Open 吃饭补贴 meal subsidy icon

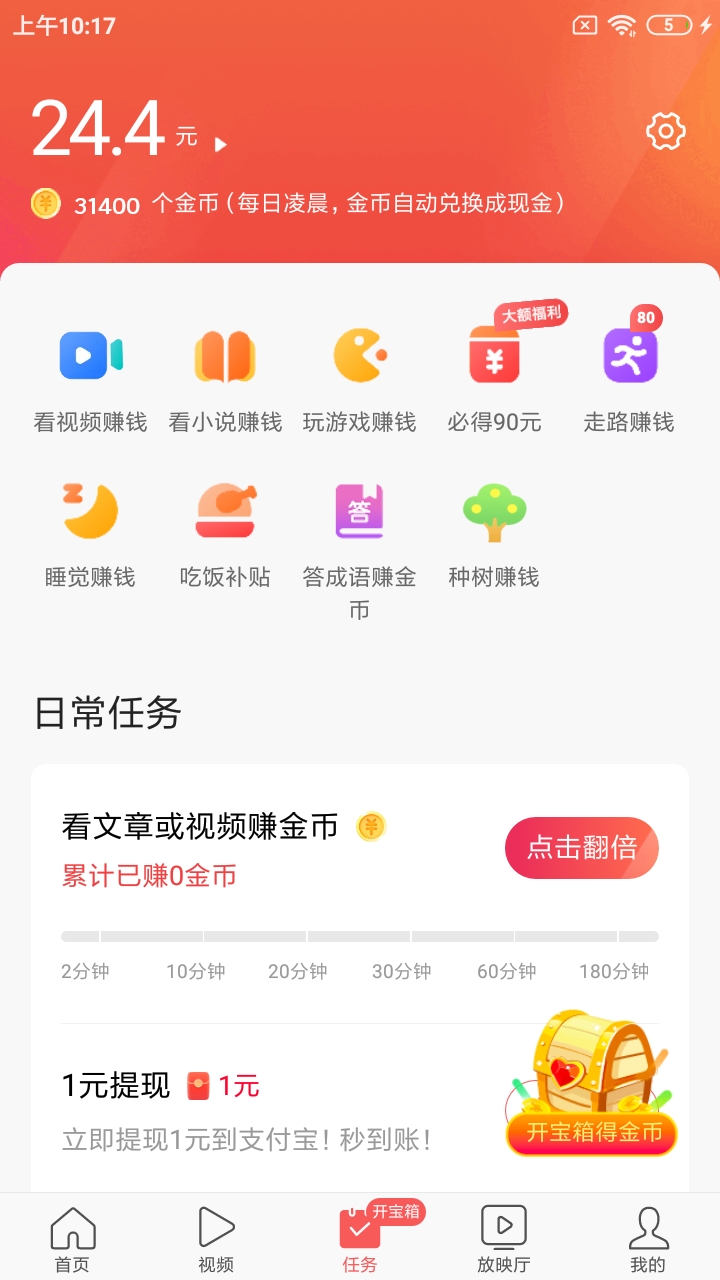[225, 512]
